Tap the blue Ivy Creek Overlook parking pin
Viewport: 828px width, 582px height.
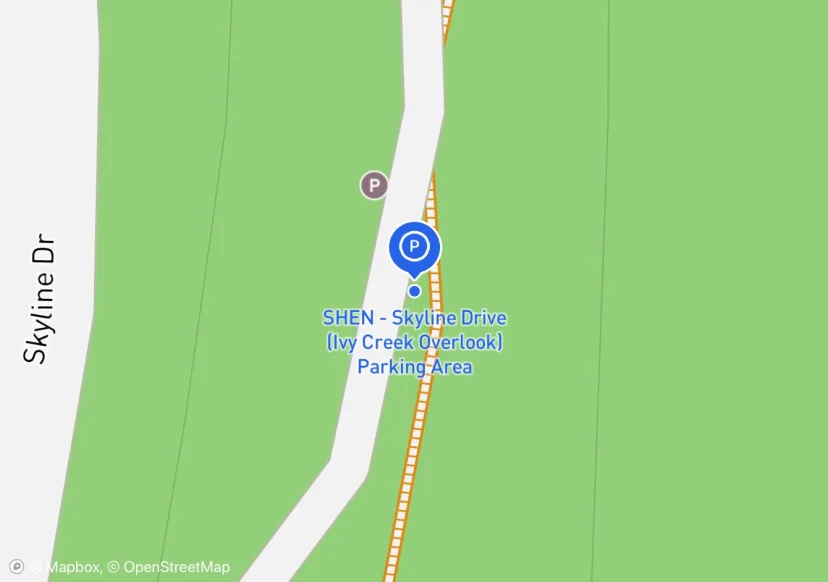coord(414,247)
